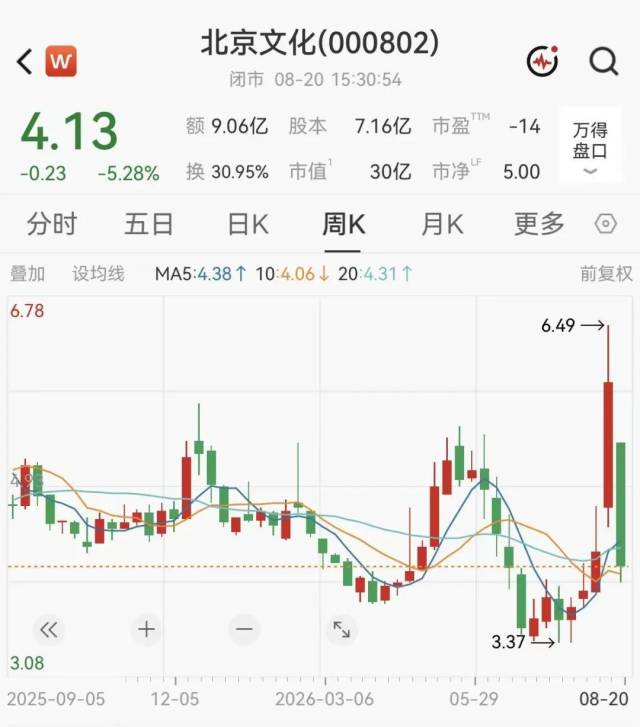Expand the chart to full screen
This screenshot has height=727, width=640.
(x=342, y=629)
